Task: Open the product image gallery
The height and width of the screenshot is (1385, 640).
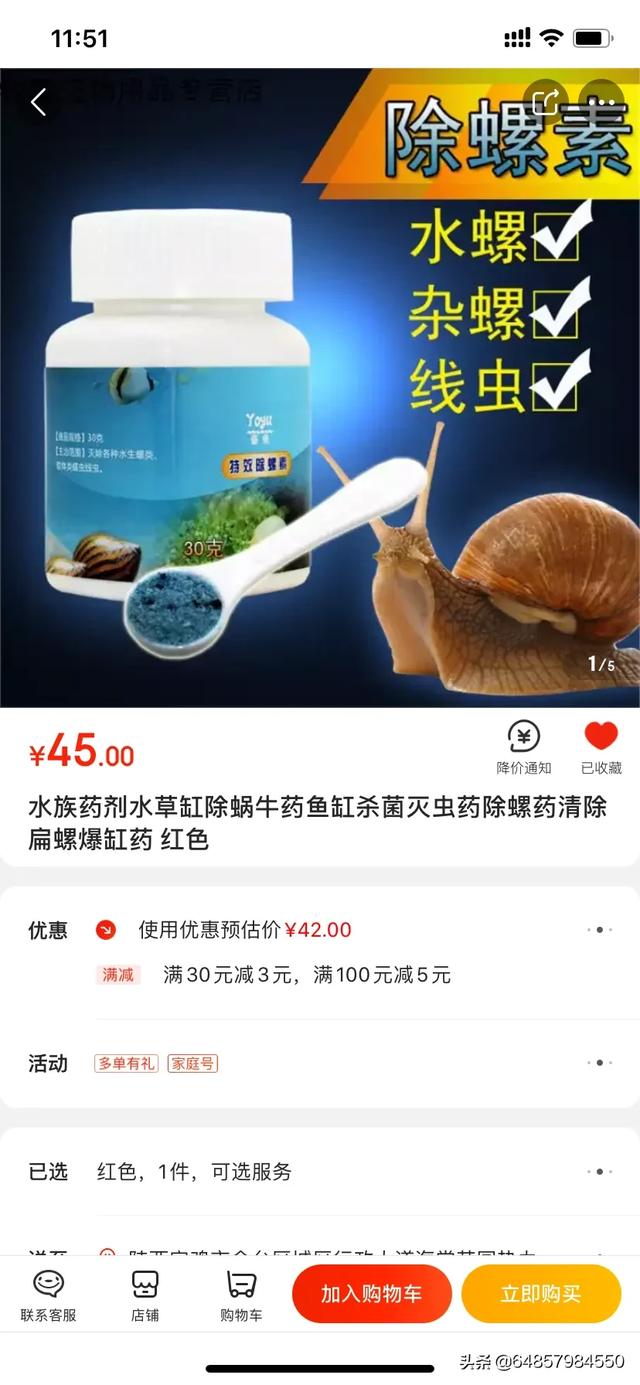Action: click(320, 388)
